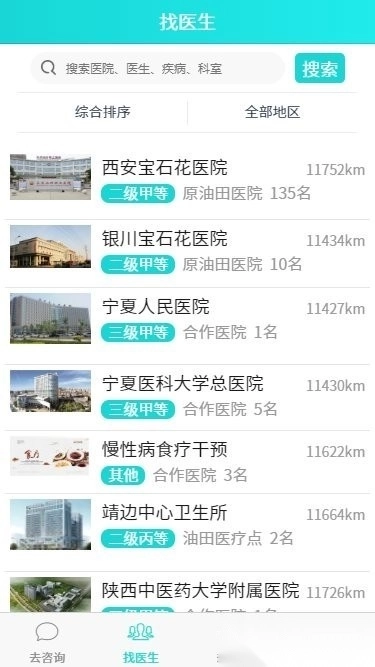Tap the 搜索 button
375x667 pixels.
pyautogui.click(x=320, y=68)
